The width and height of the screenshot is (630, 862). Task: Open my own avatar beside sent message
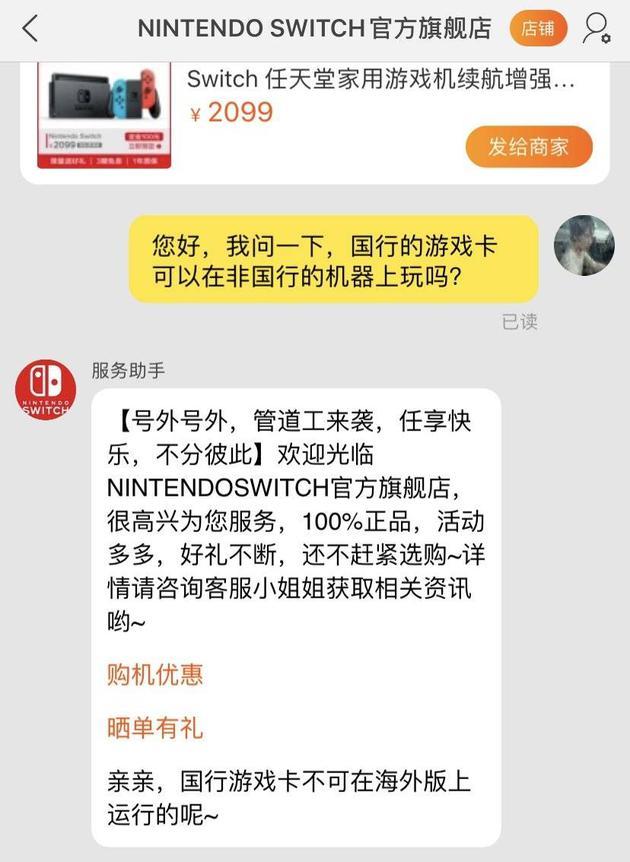[584, 245]
